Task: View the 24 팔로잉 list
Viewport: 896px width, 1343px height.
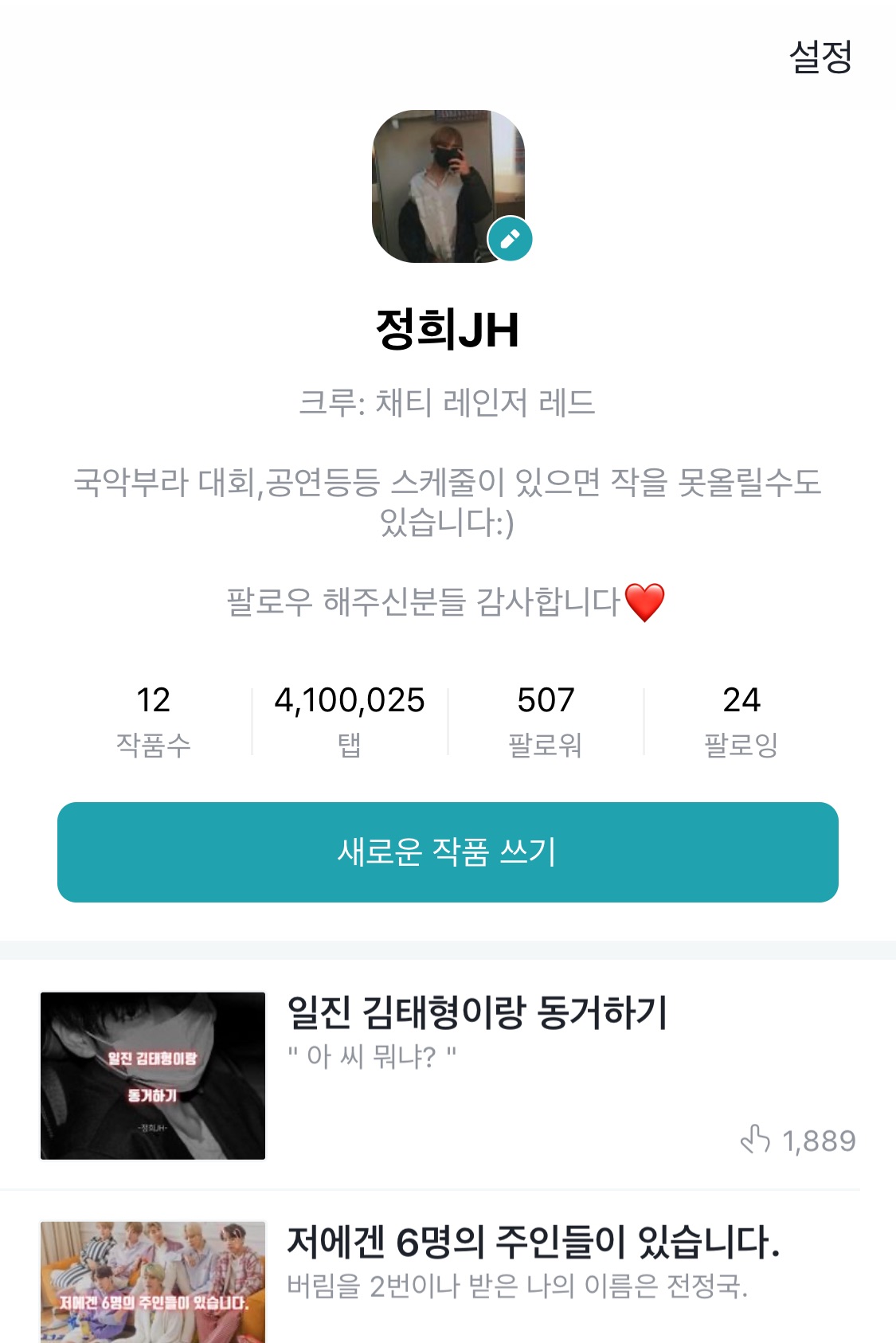Action: click(741, 720)
